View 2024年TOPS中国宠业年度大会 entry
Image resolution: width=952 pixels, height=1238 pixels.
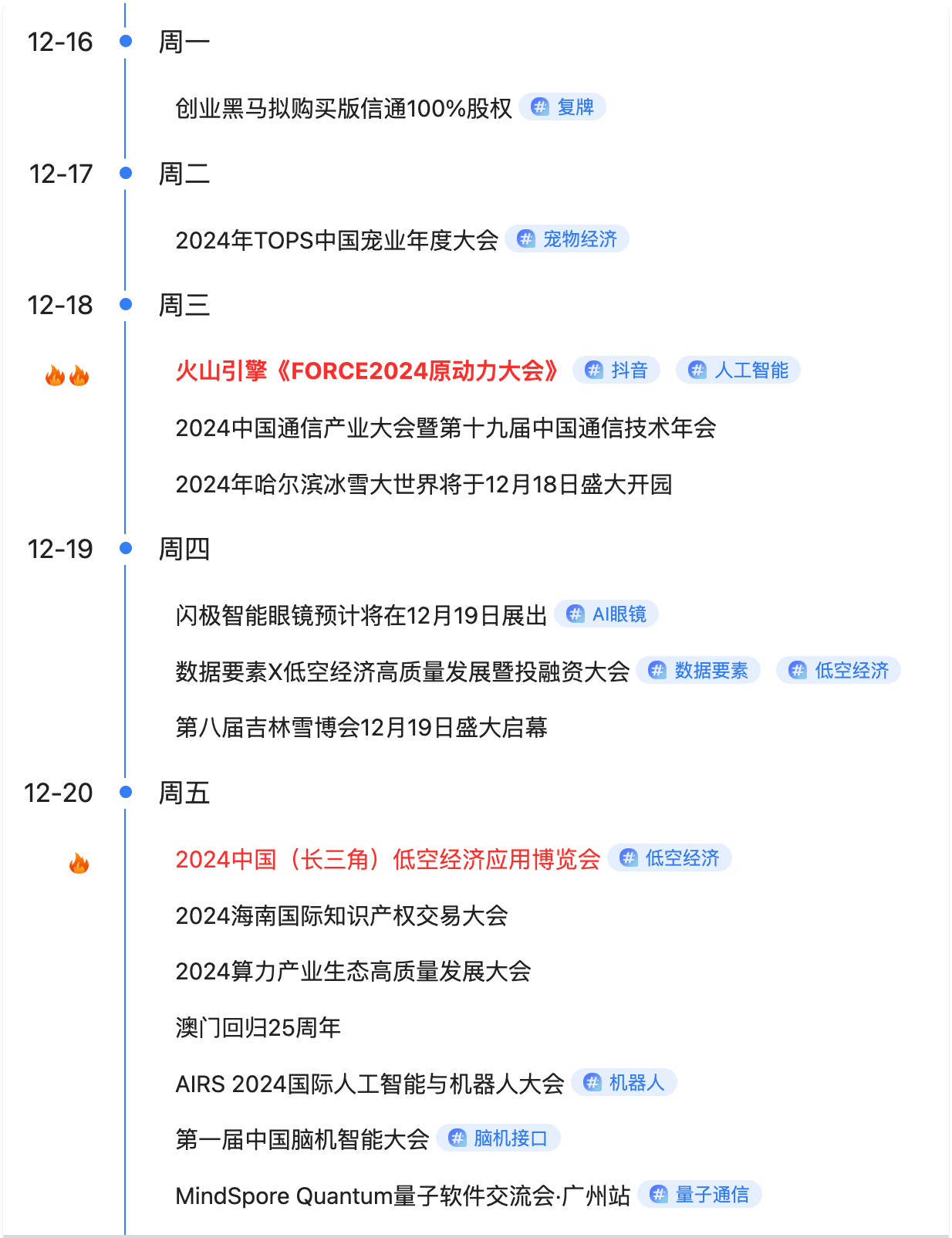coord(336,240)
